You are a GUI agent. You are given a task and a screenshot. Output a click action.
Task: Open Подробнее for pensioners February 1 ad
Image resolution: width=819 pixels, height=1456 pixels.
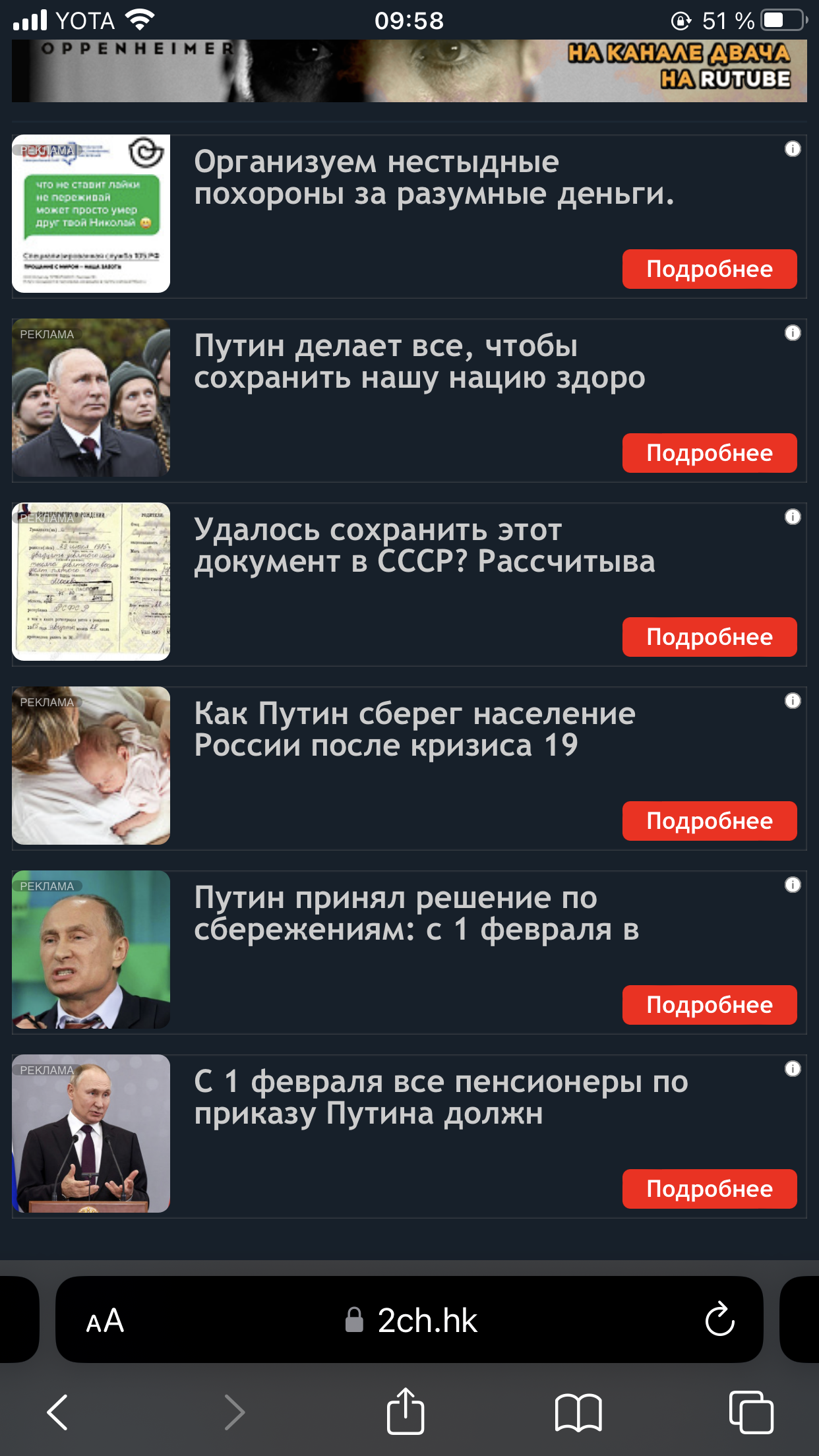pyautogui.click(x=709, y=1189)
